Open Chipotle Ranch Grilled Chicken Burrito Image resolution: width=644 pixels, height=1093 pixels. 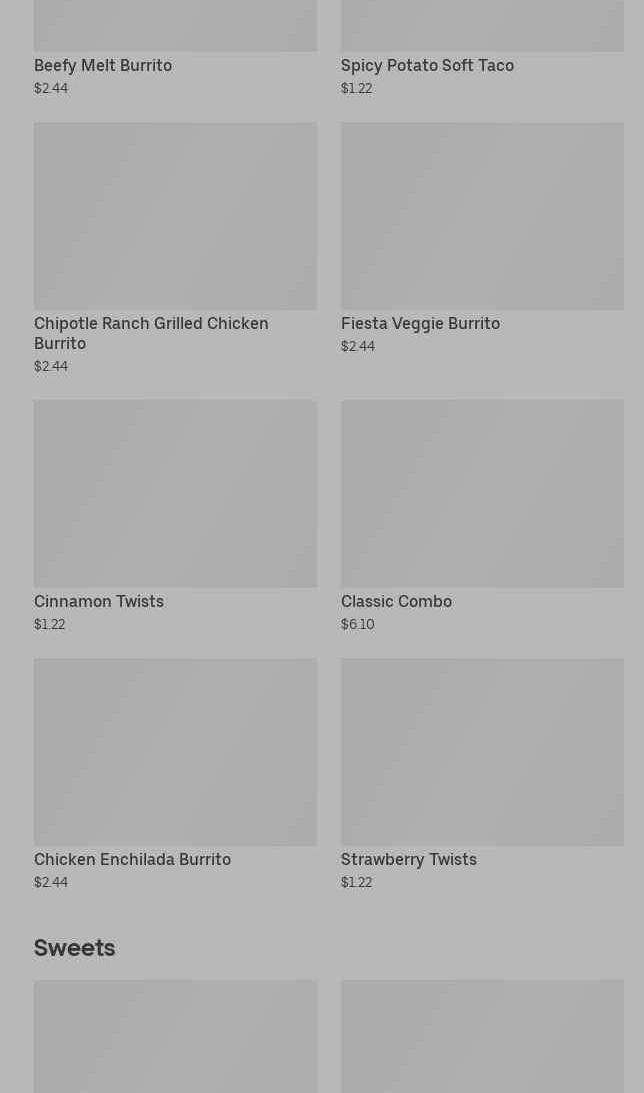[175, 248]
